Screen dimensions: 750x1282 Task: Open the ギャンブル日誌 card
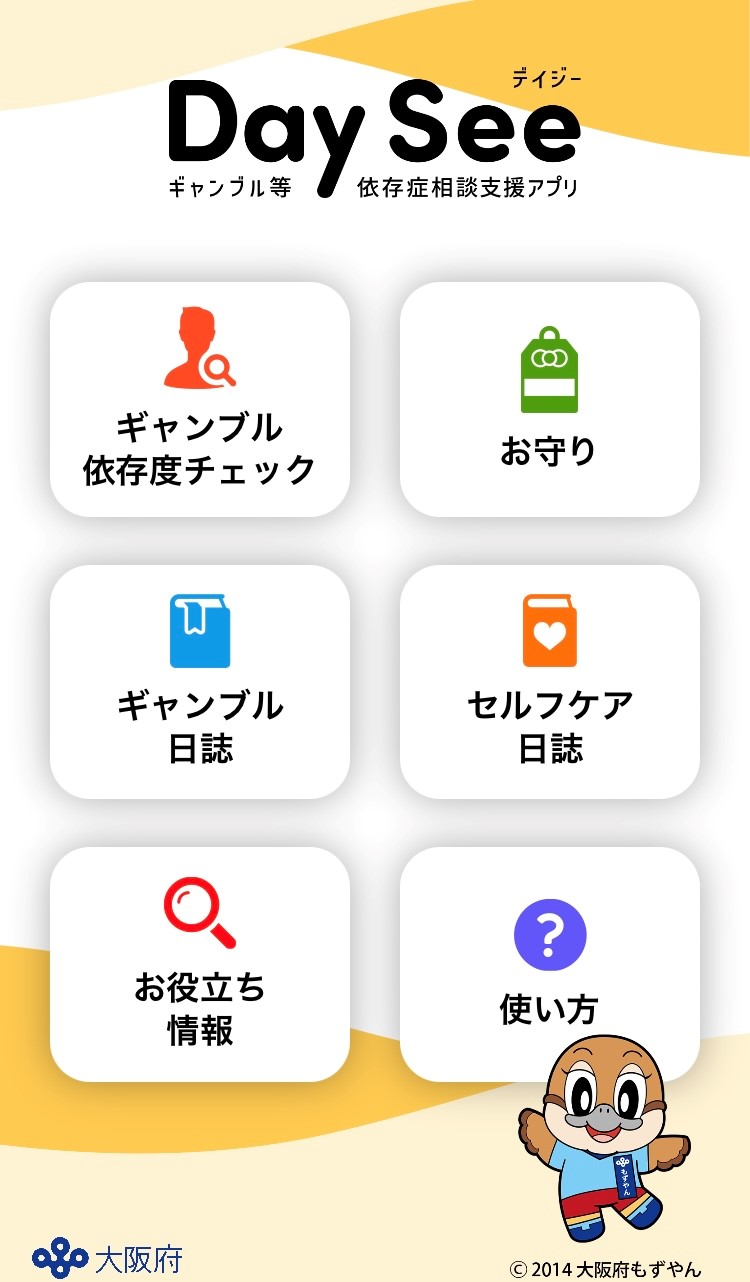(x=199, y=682)
